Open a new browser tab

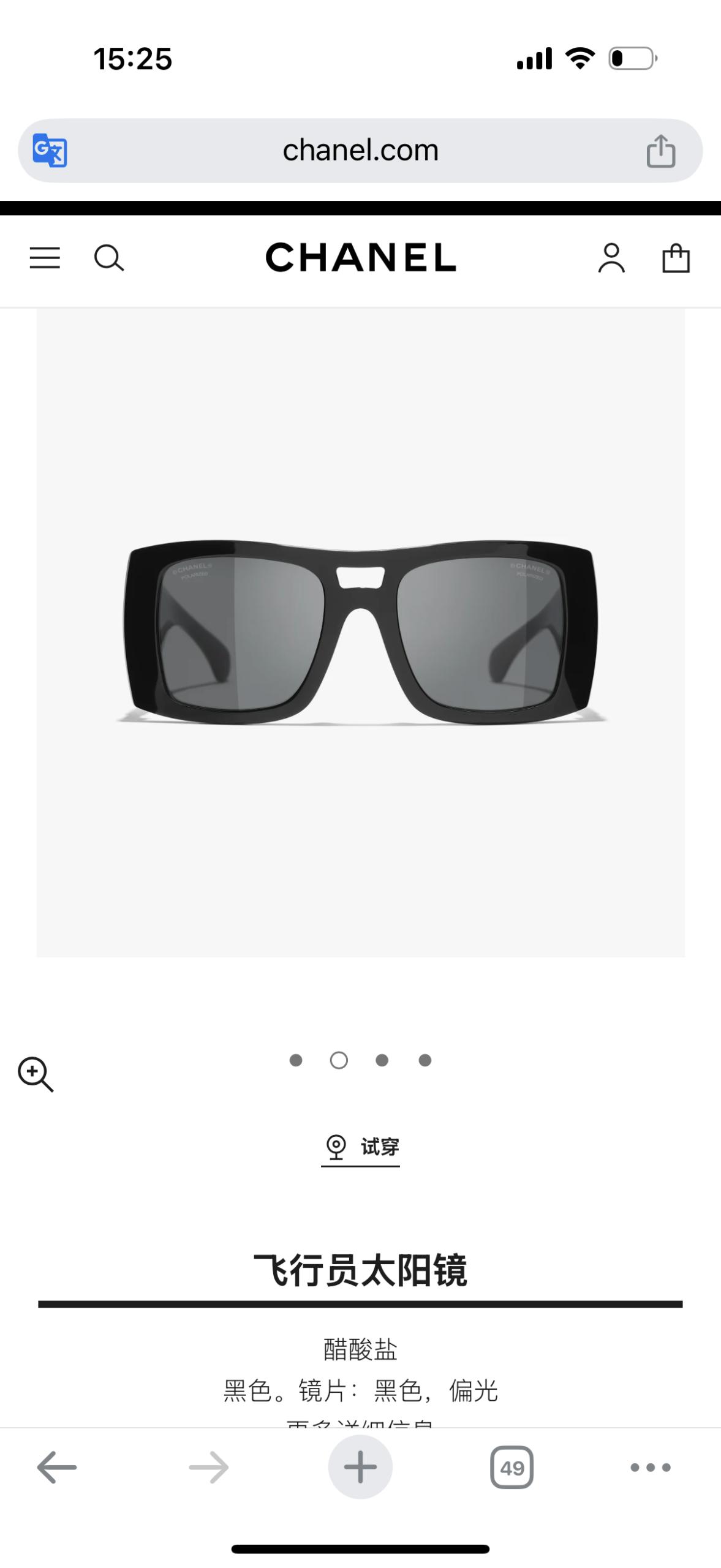point(360,1467)
